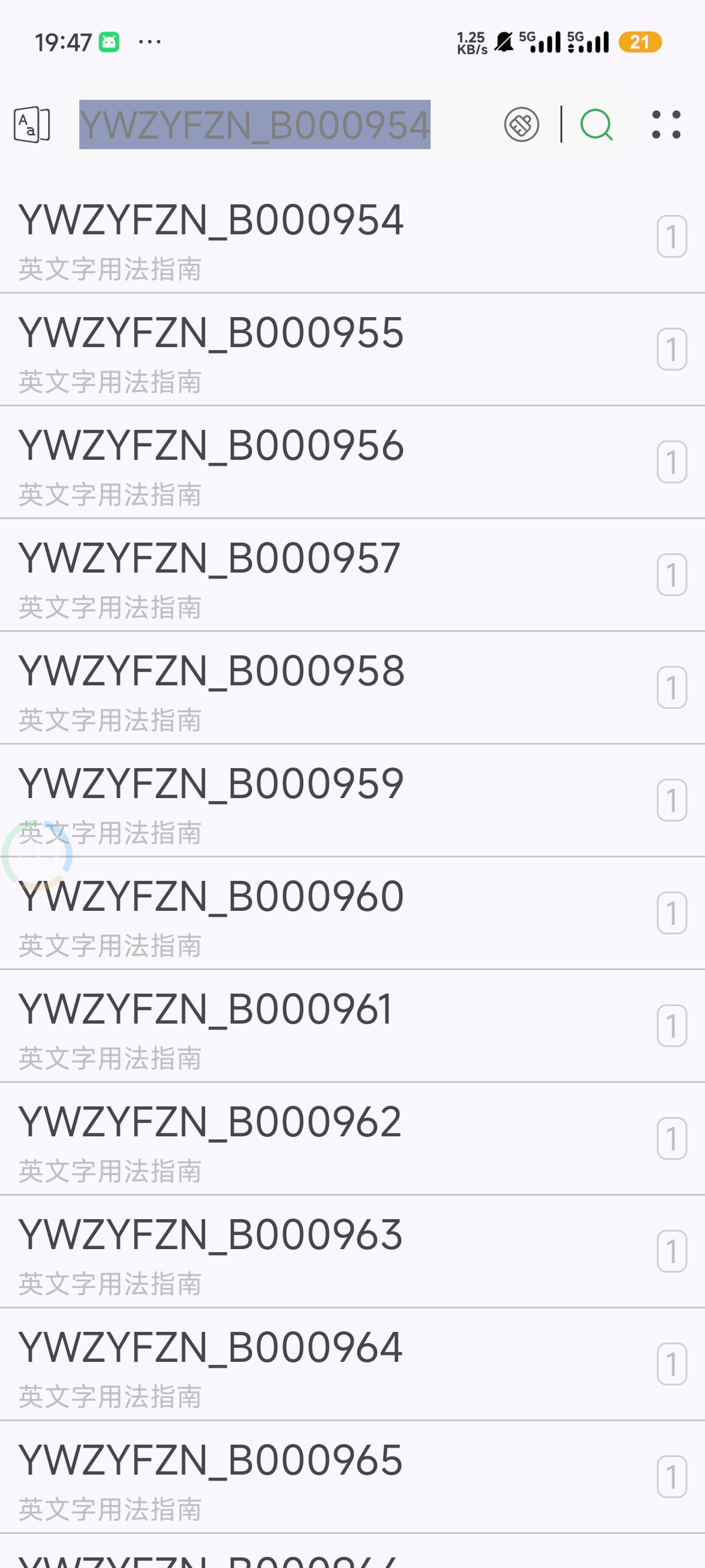Open entry YWZYFZN_B000962
Screen dimensions: 705x1568
tap(352, 1139)
